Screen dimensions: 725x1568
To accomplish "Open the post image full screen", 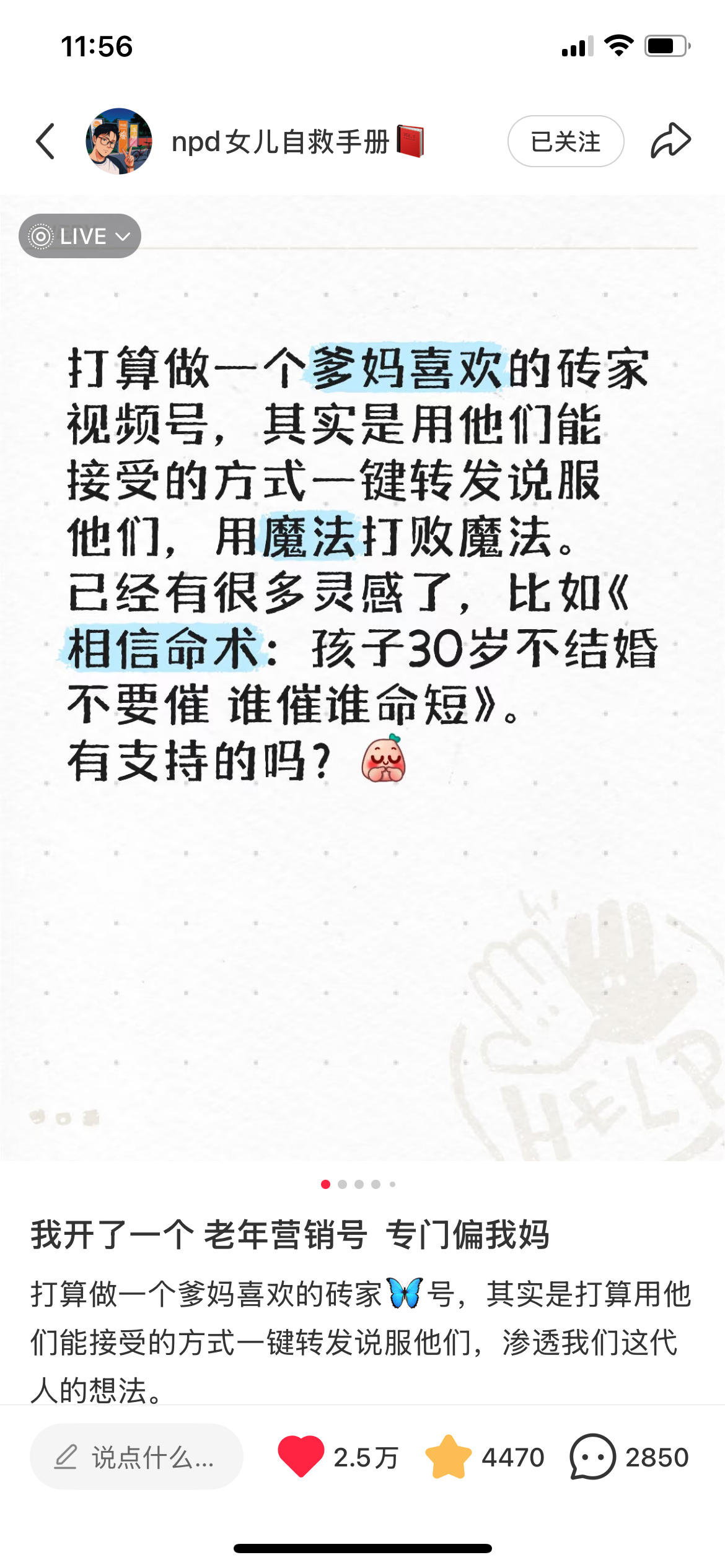I will 362,677.
